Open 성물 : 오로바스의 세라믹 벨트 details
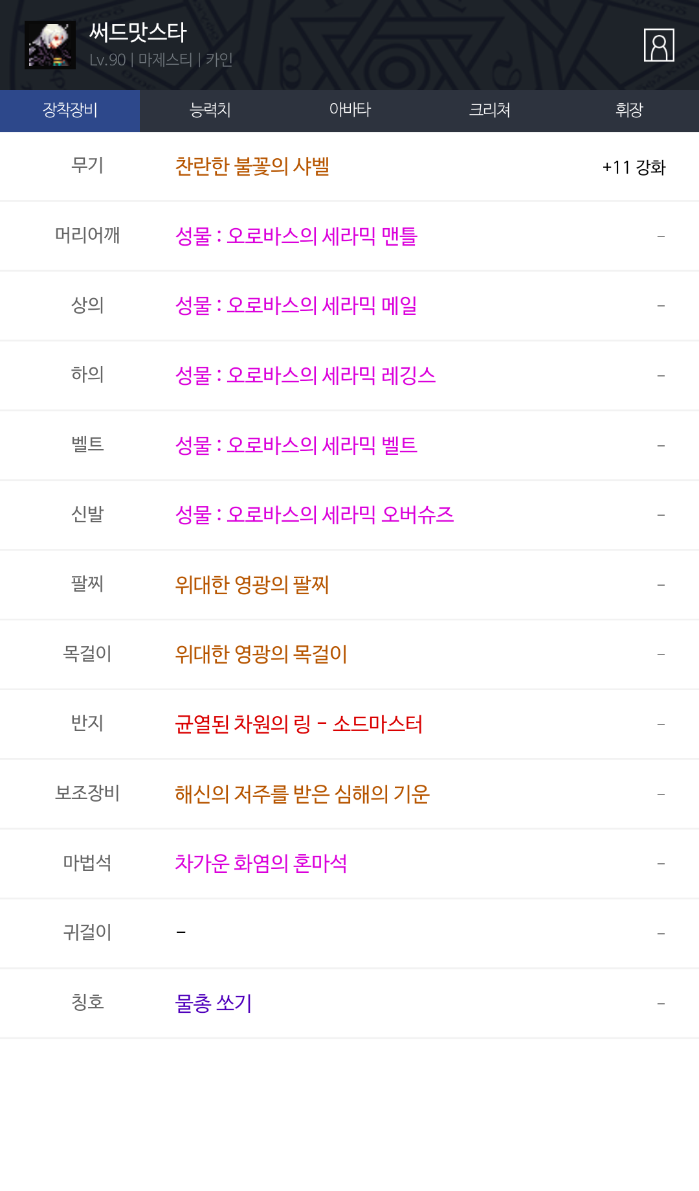699x1191 pixels. pos(296,445)
